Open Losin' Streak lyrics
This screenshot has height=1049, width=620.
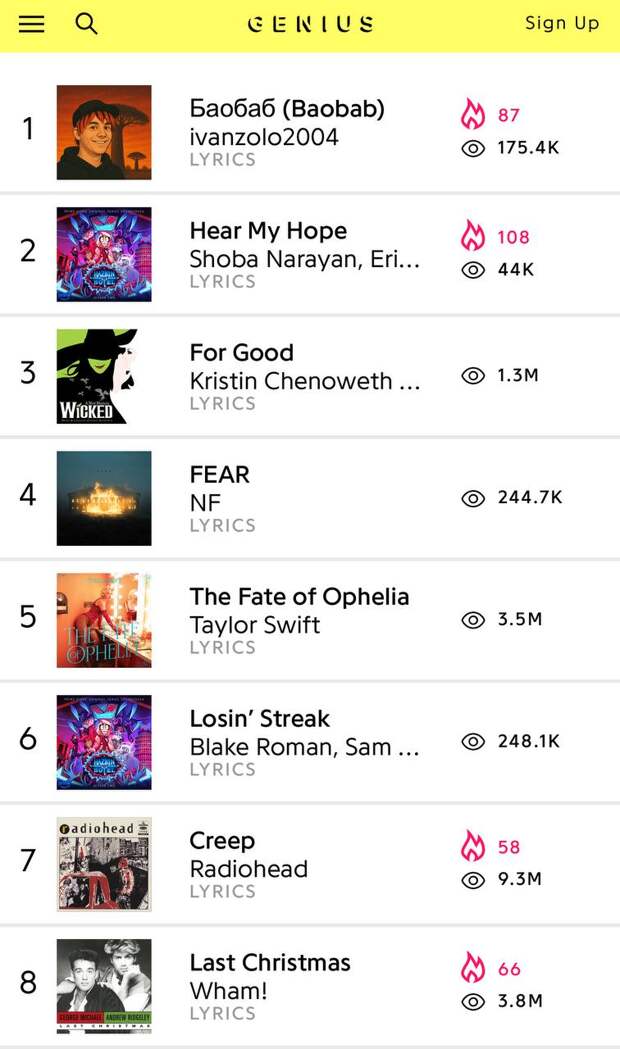click(260, 719)
